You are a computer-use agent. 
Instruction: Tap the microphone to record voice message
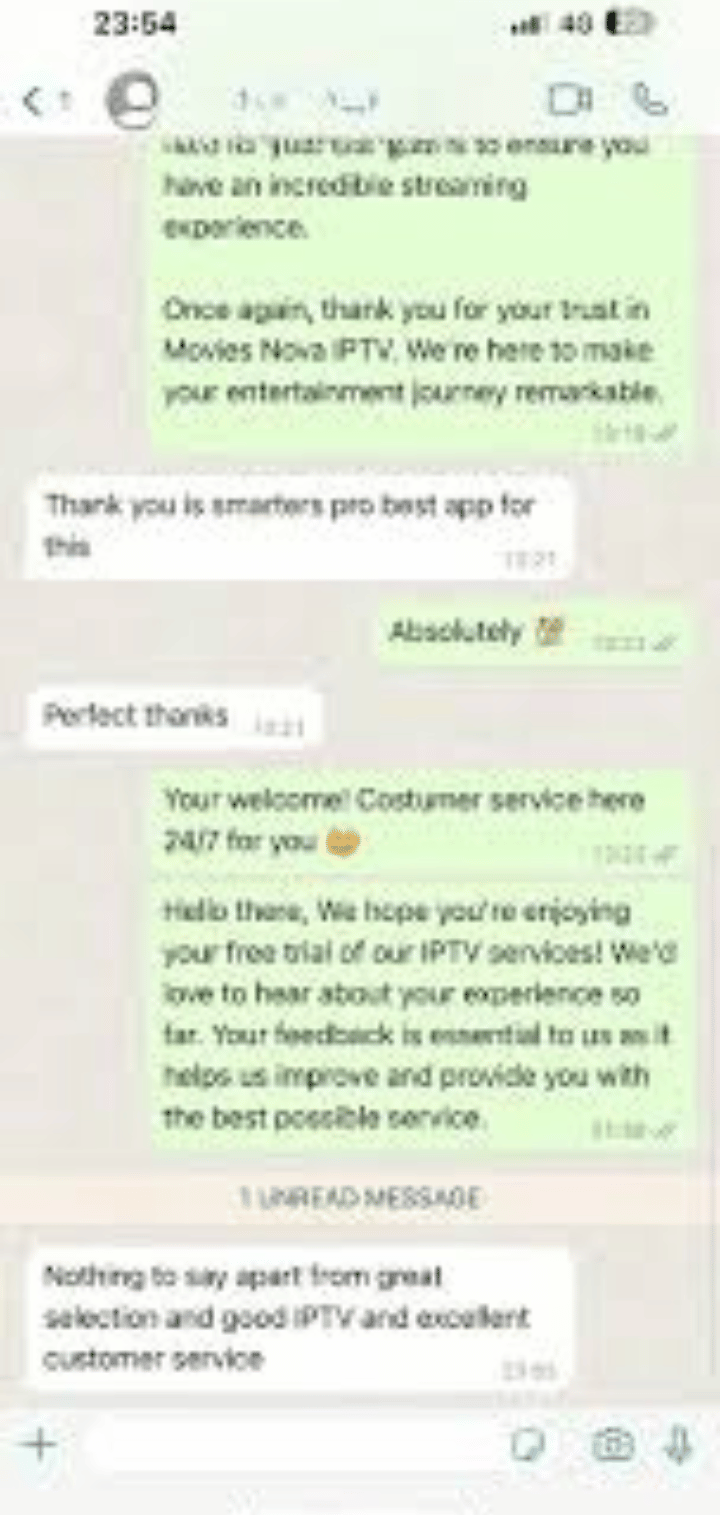click(680, 1444)
